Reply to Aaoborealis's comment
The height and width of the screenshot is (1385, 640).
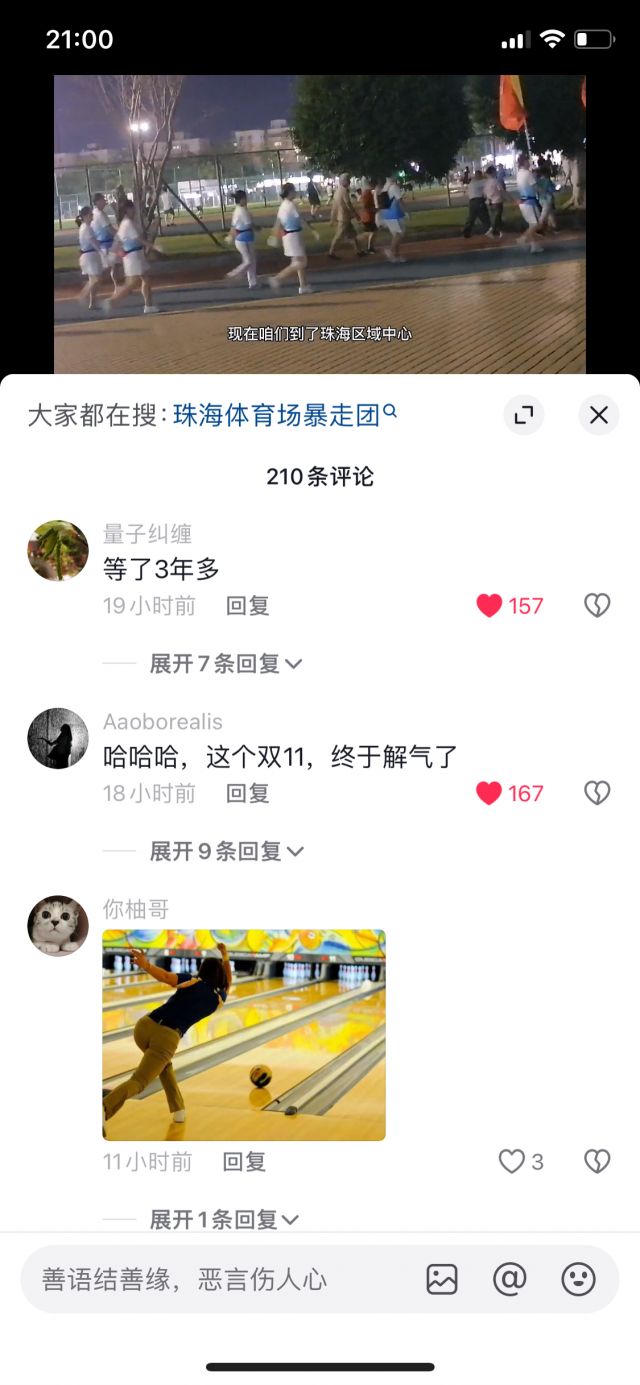coord(247,794)
